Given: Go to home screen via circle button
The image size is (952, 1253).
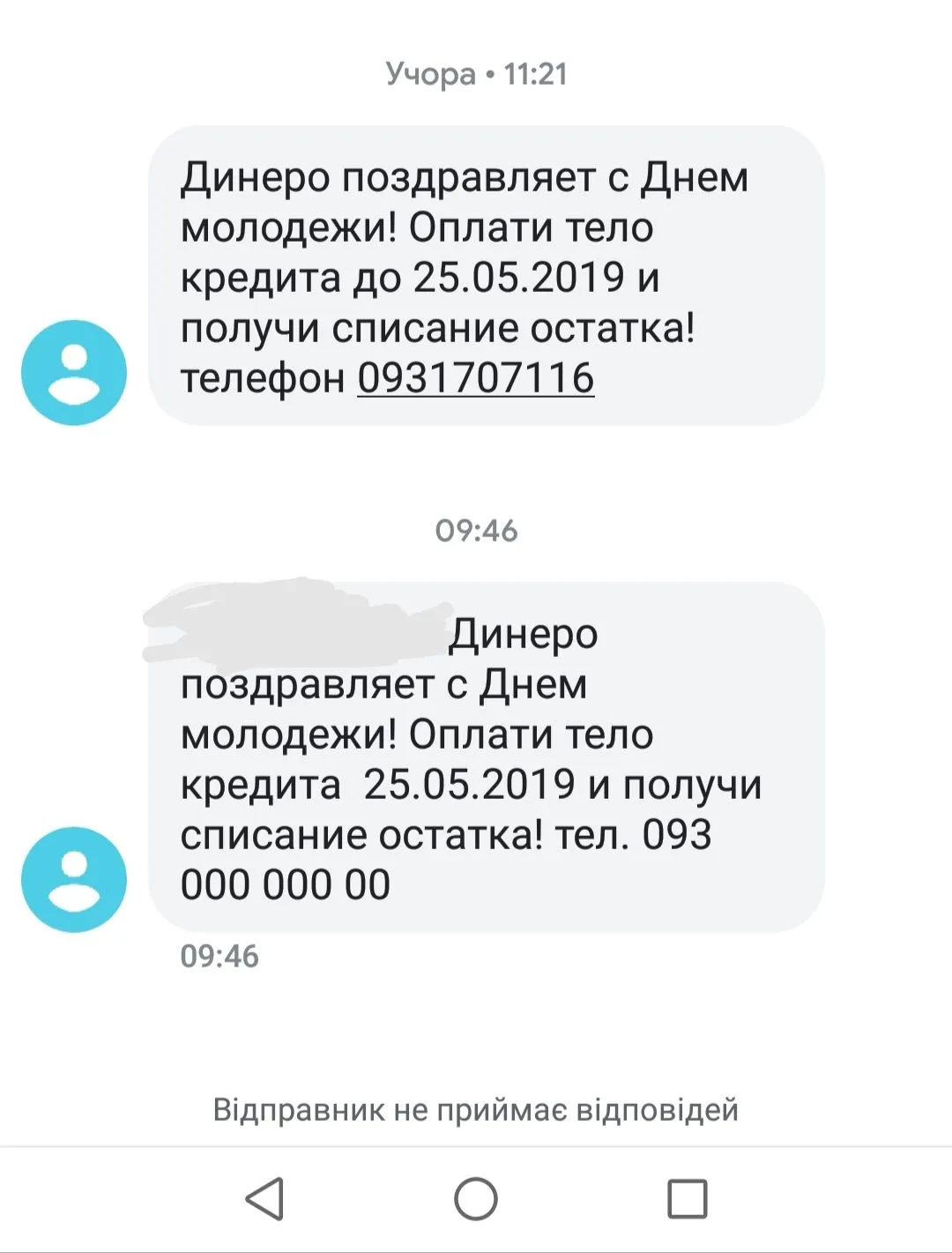Looking at the screenshot, I should [x=476, y=1199].
